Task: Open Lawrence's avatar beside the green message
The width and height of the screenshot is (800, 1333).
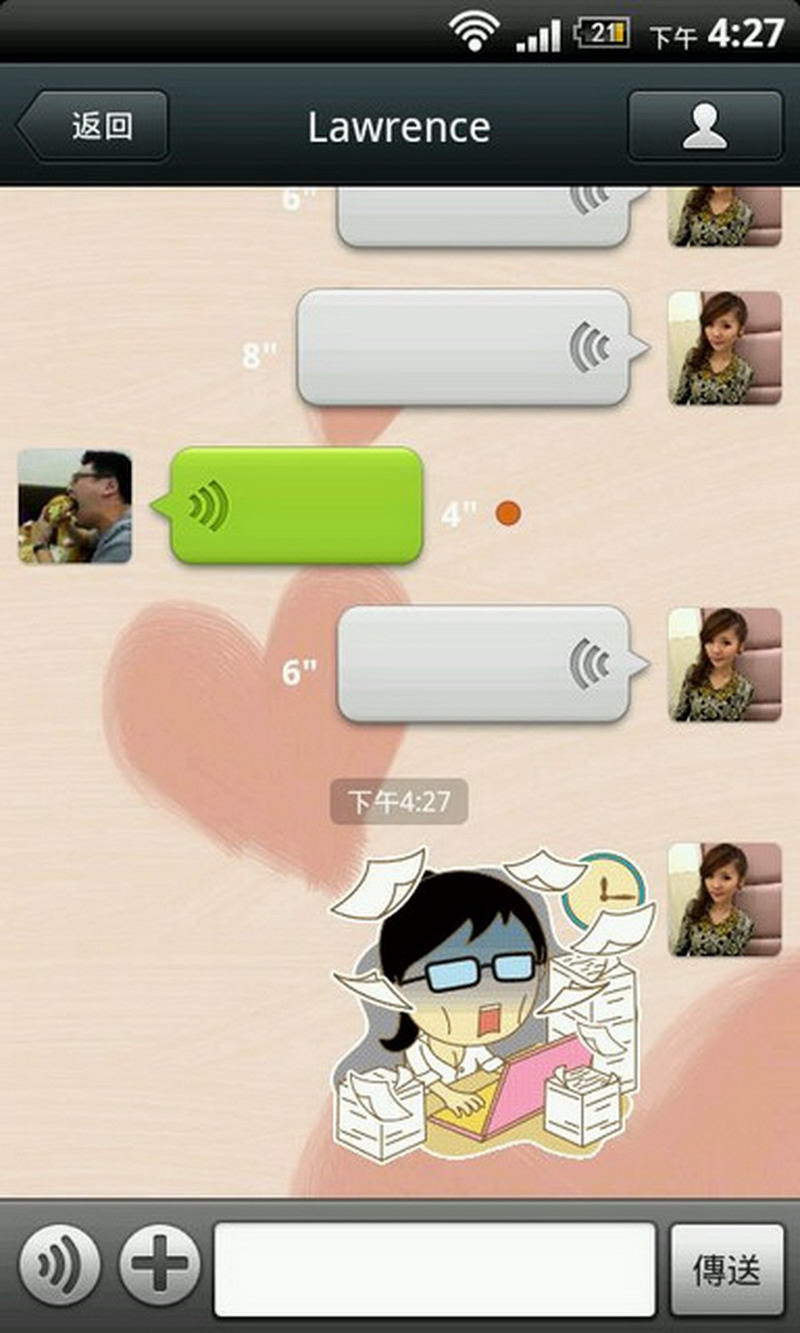Action: click(75, 506)
